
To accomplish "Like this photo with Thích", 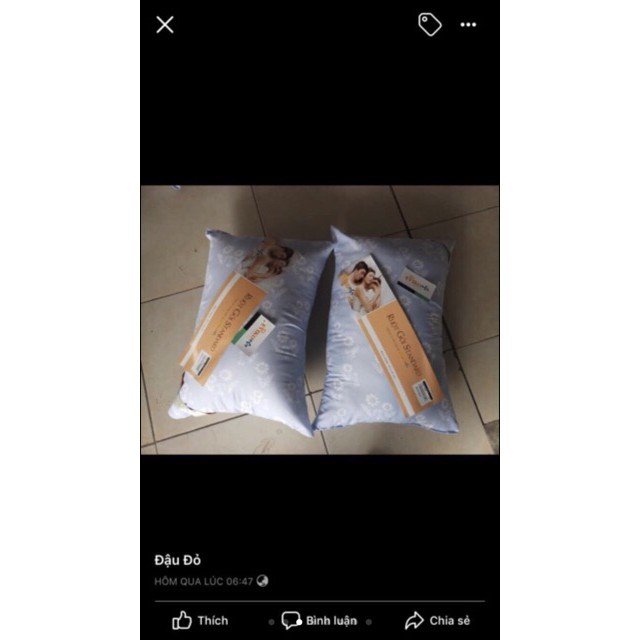I will click(x=201, y=620).
